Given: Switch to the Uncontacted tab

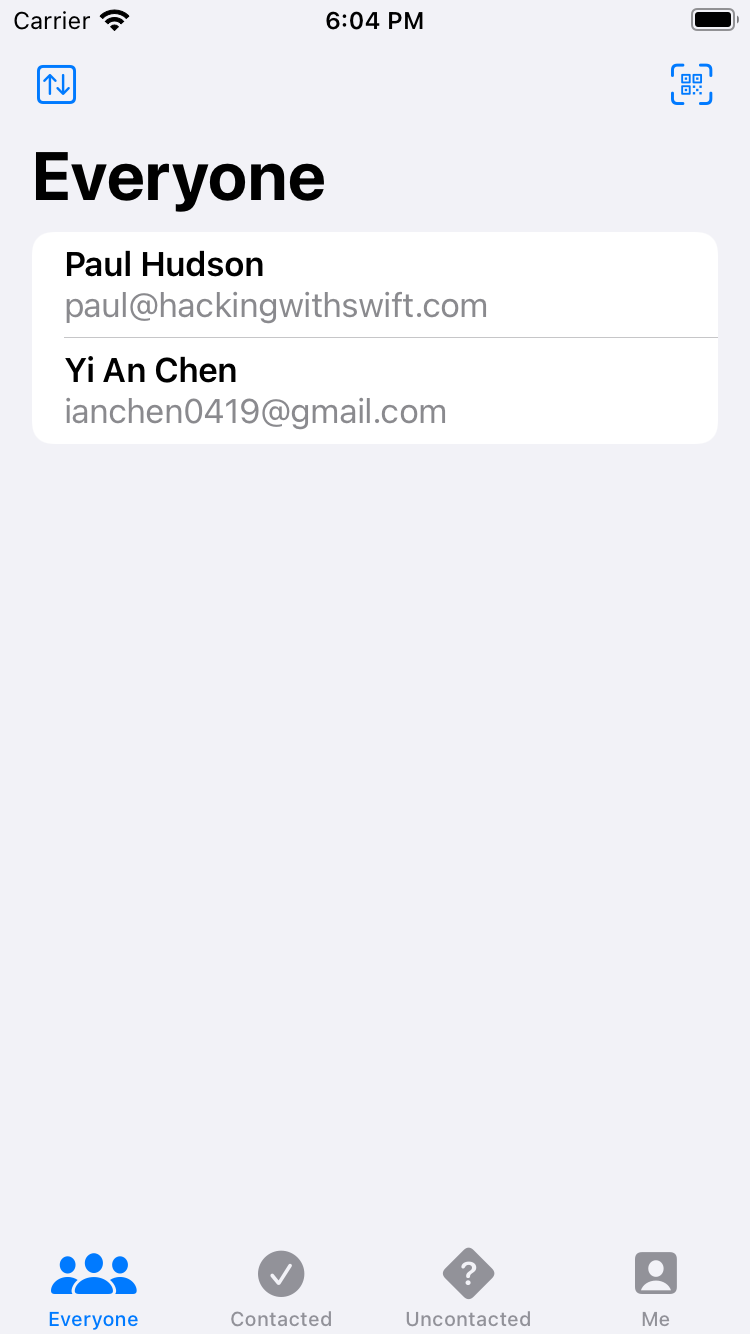Looking at the screenshot, I should click(x=468, y=1289).
